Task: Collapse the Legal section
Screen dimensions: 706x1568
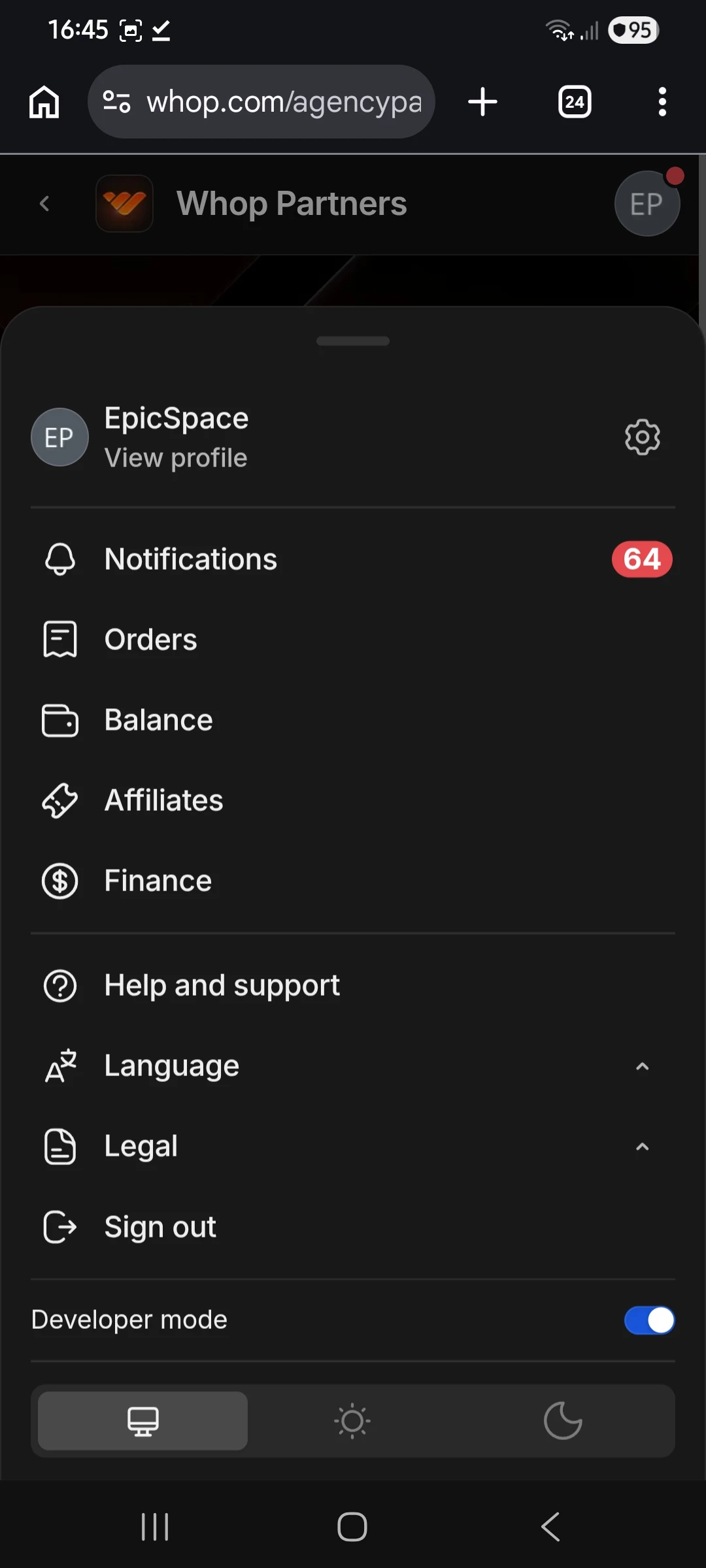Action: pyautogui.click(x=643, y=1147)
